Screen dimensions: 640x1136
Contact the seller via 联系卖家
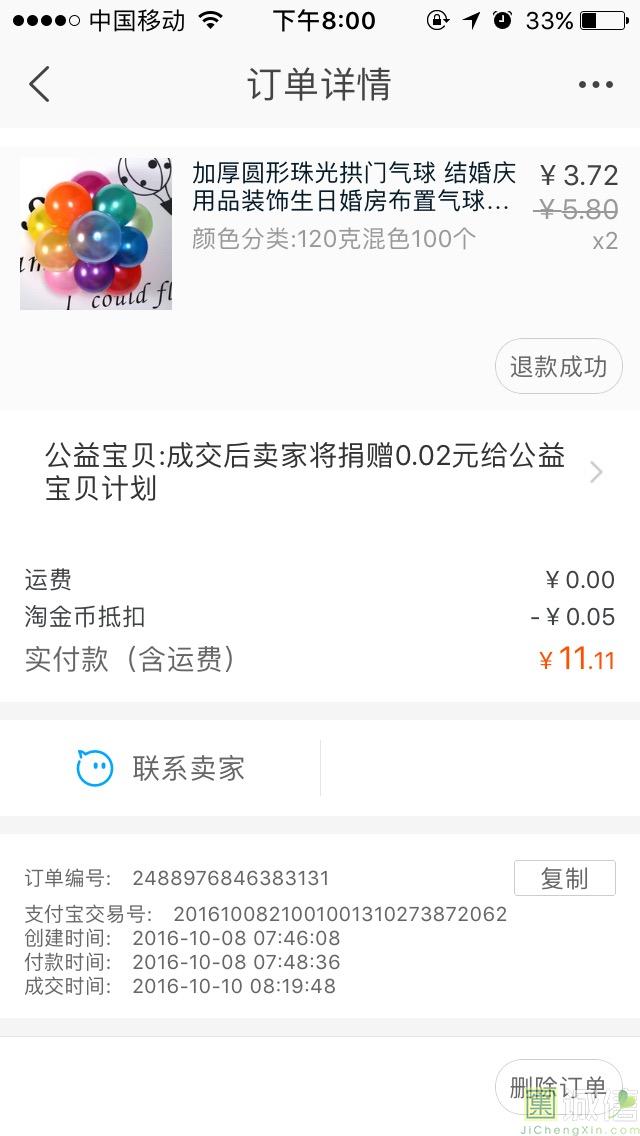click(x=161, y=768)
